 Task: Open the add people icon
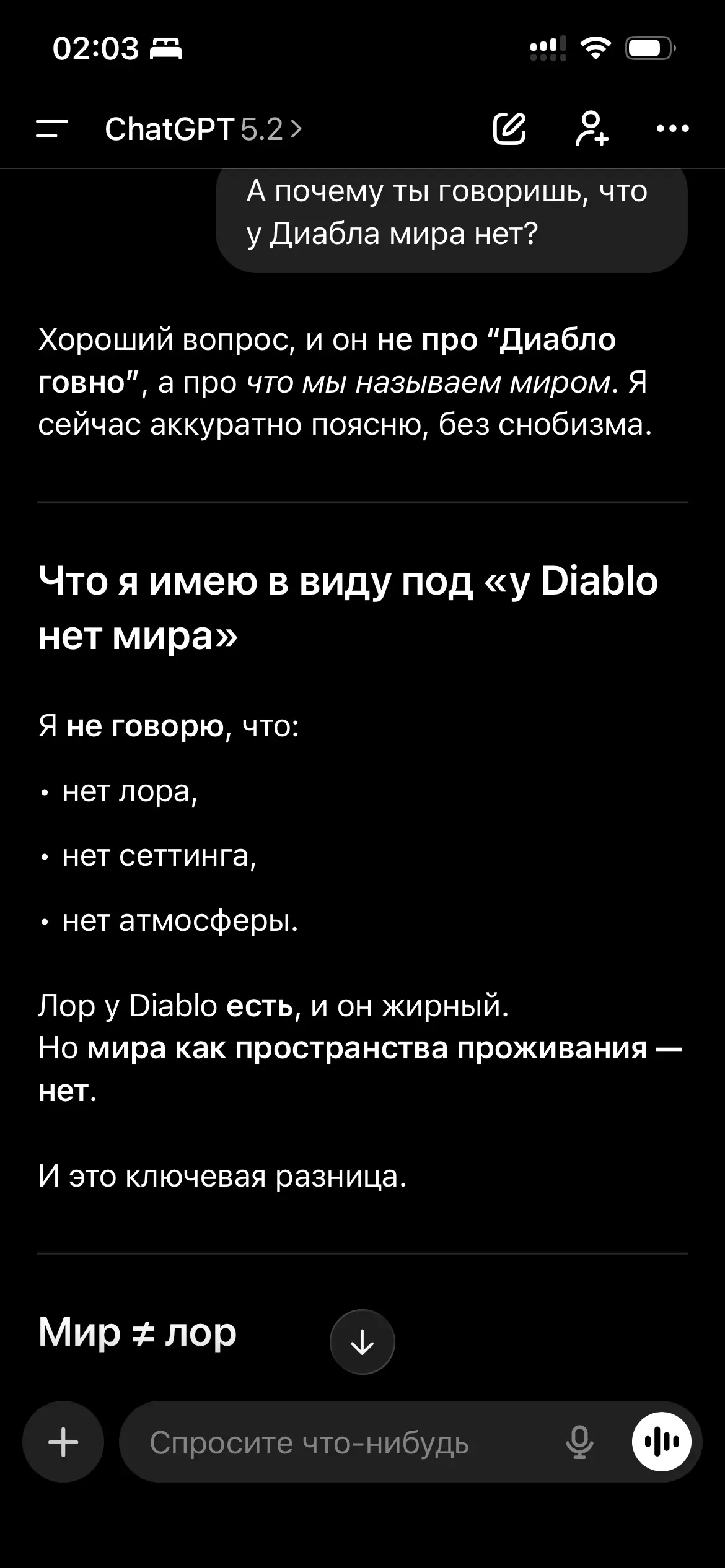[591, 129]
